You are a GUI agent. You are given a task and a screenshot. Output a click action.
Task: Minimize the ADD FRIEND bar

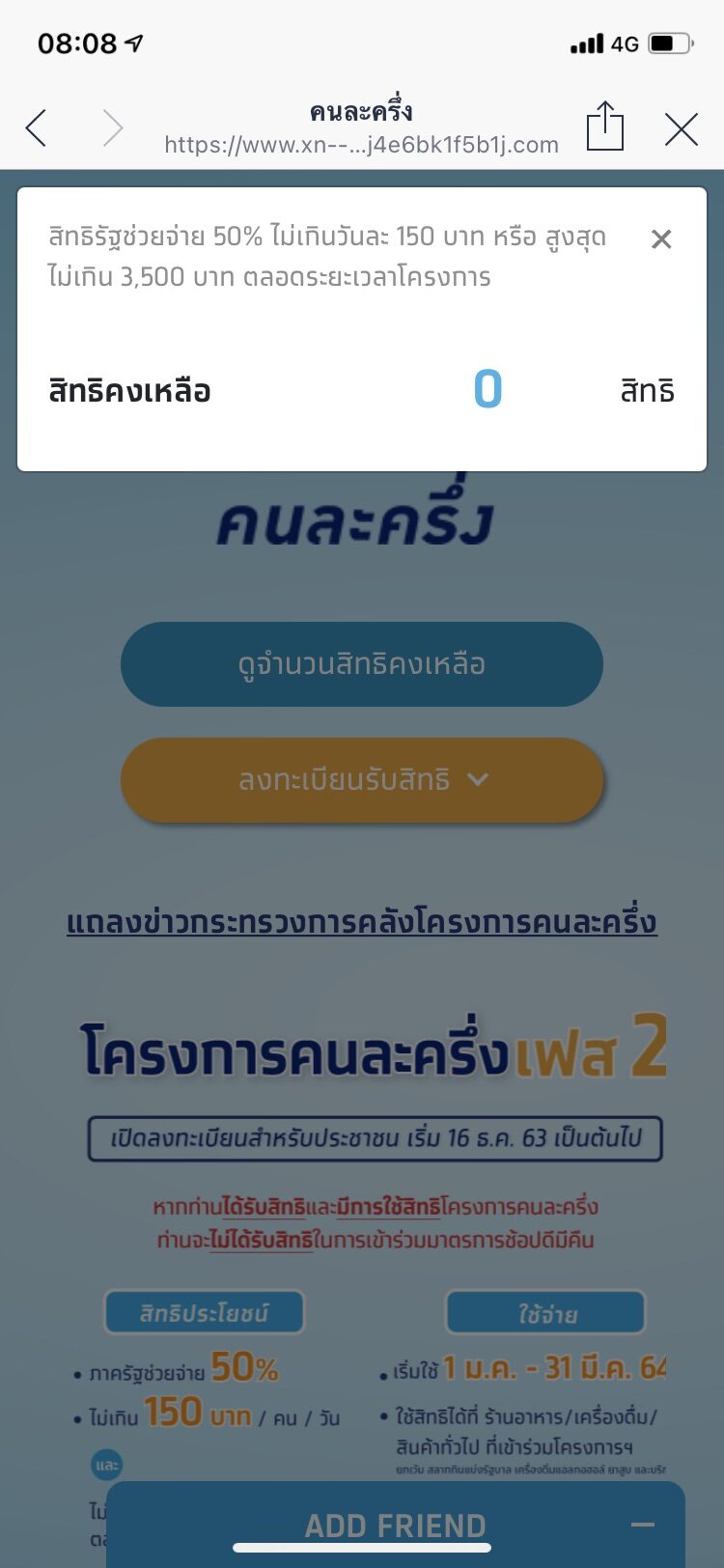tap(643, 1525)
